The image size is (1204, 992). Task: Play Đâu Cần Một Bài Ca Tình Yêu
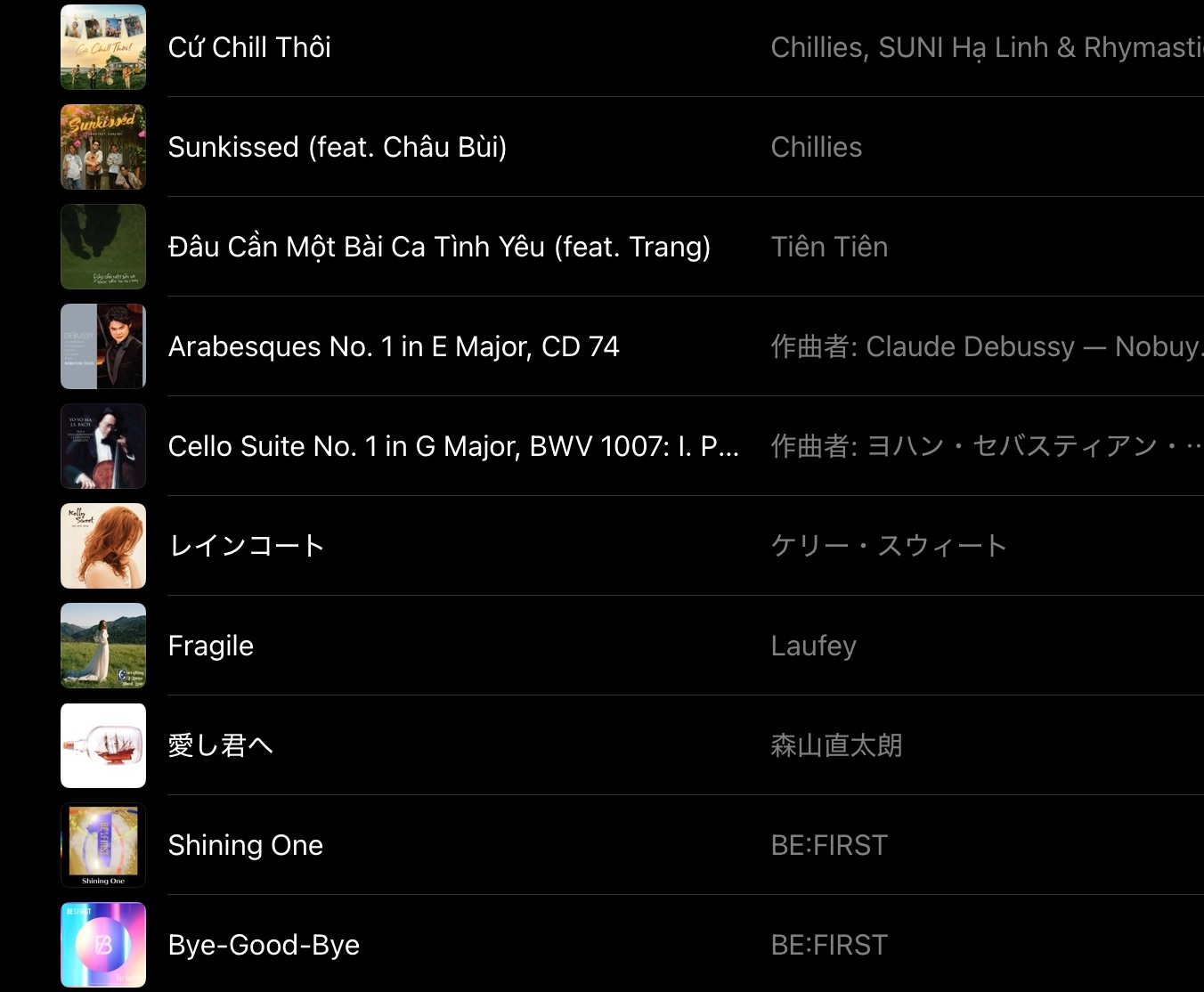[438, 247]
